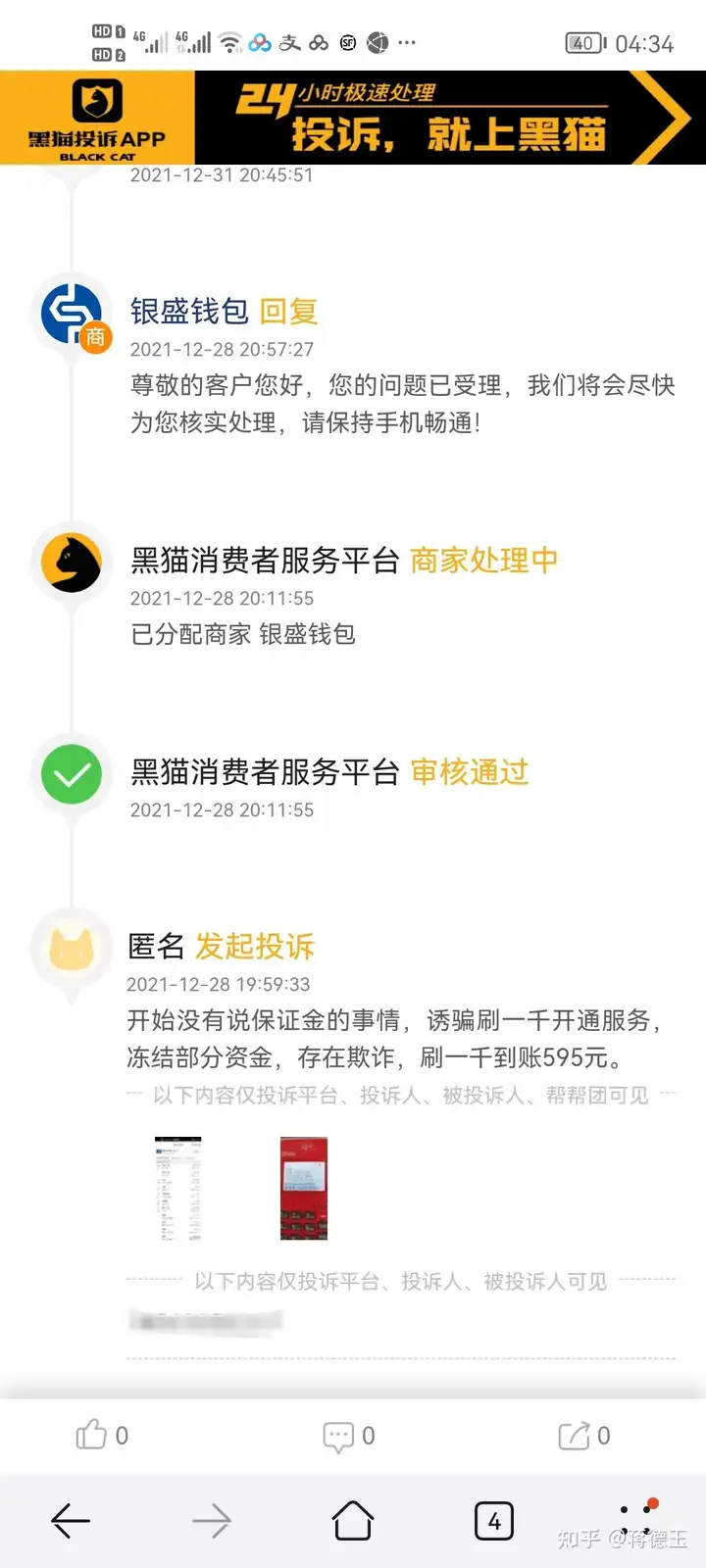This screenshot has width=706, height=1568.
Task: Go back in the browser
Action: coord(71,1521)
